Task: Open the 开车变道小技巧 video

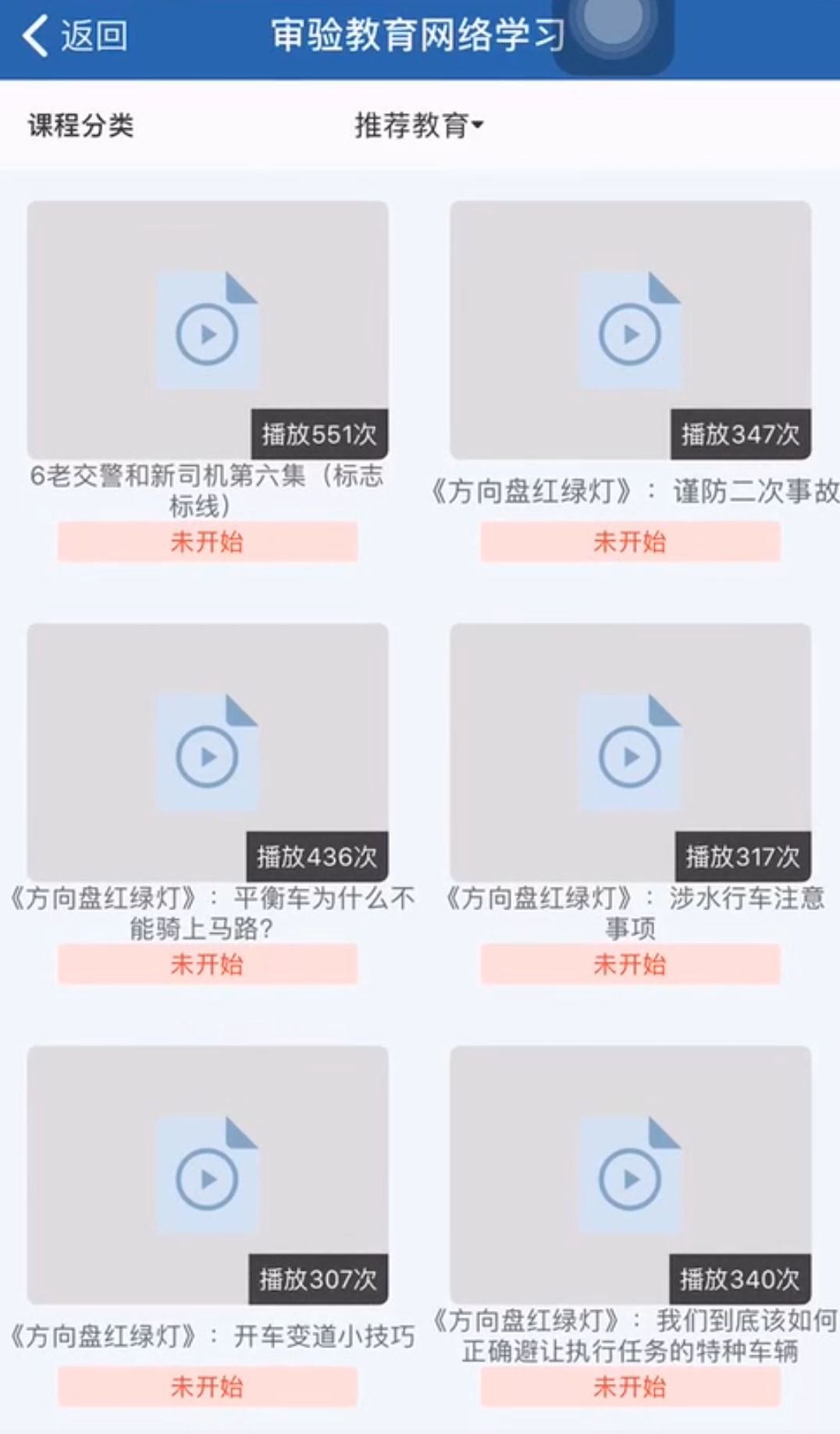Action: point(207,1175)
